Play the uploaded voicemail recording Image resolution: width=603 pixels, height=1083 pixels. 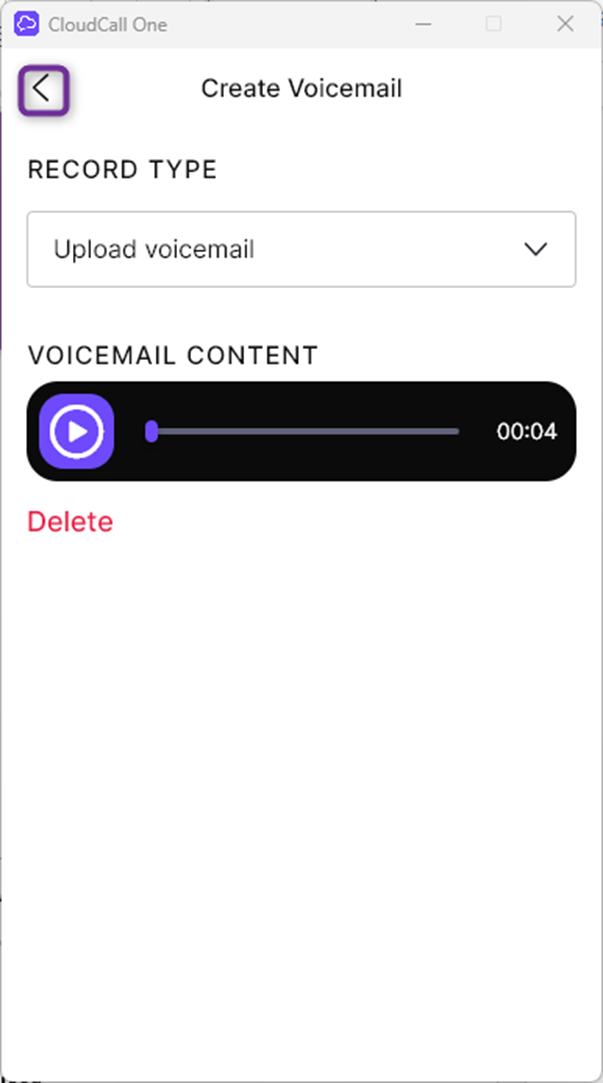tap(77, 431)
